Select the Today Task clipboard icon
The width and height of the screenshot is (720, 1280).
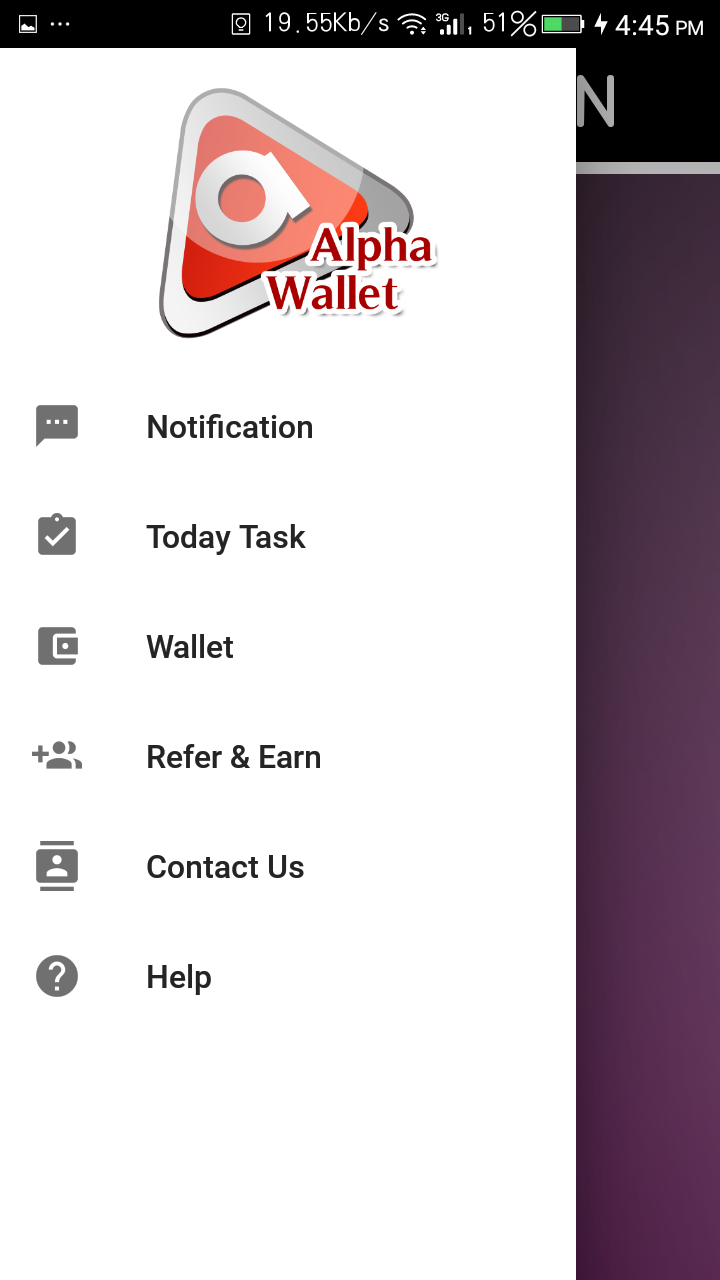(x=56, y=535)
